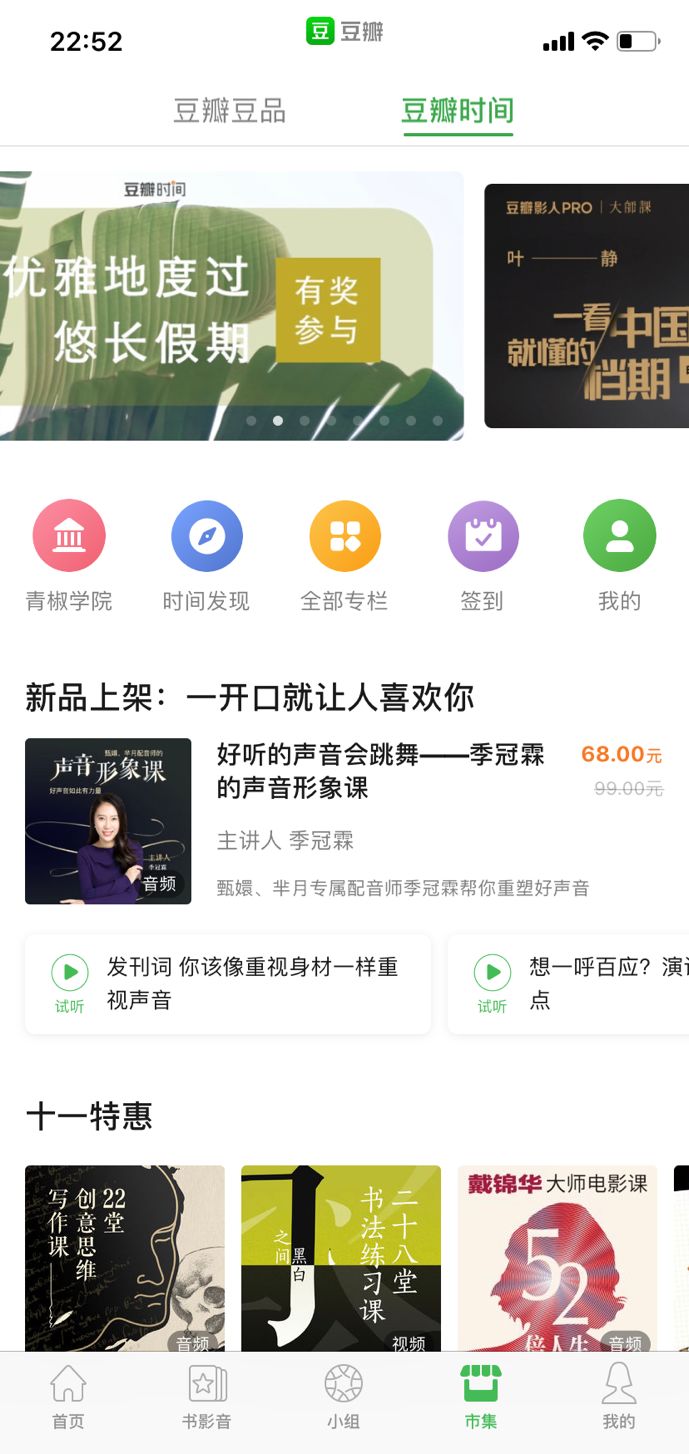Image resolution: width=689 pixels, height=1454 pixels.
Task: Play the trial 发刊词 你该像重视身材一样重视声音
Action: (x=70, y=971)
